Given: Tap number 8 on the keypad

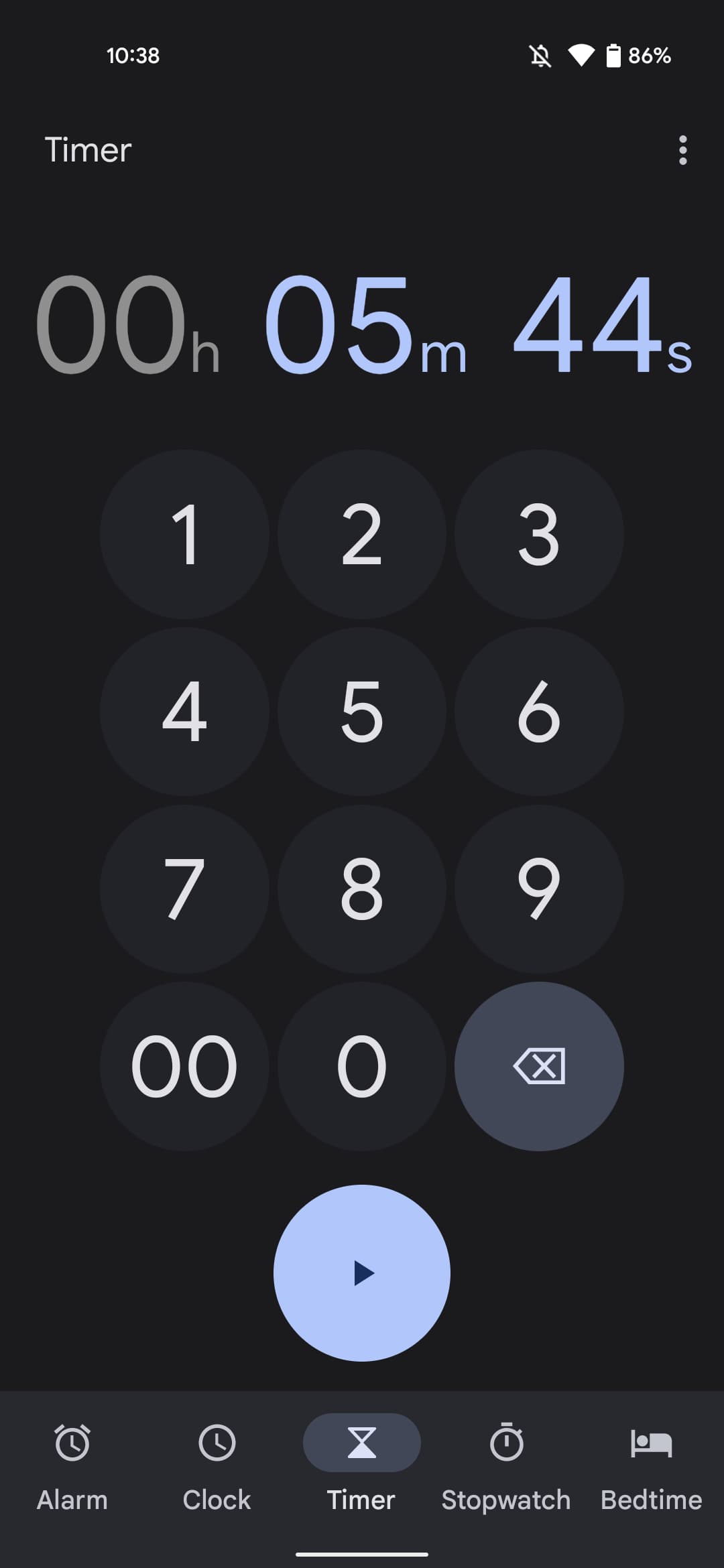Looking at the screenshot, I should tap(362, 889).
